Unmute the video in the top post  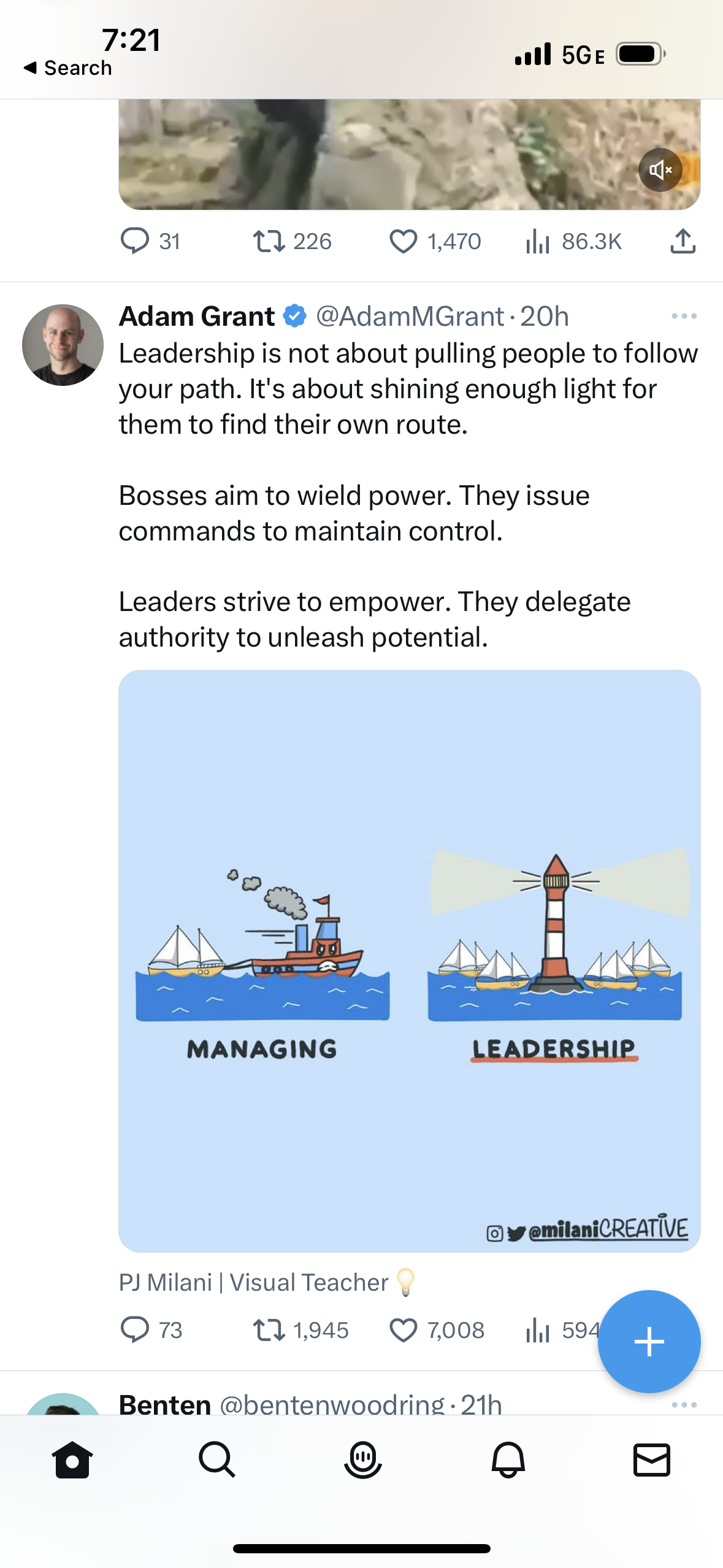click(660, 170)
